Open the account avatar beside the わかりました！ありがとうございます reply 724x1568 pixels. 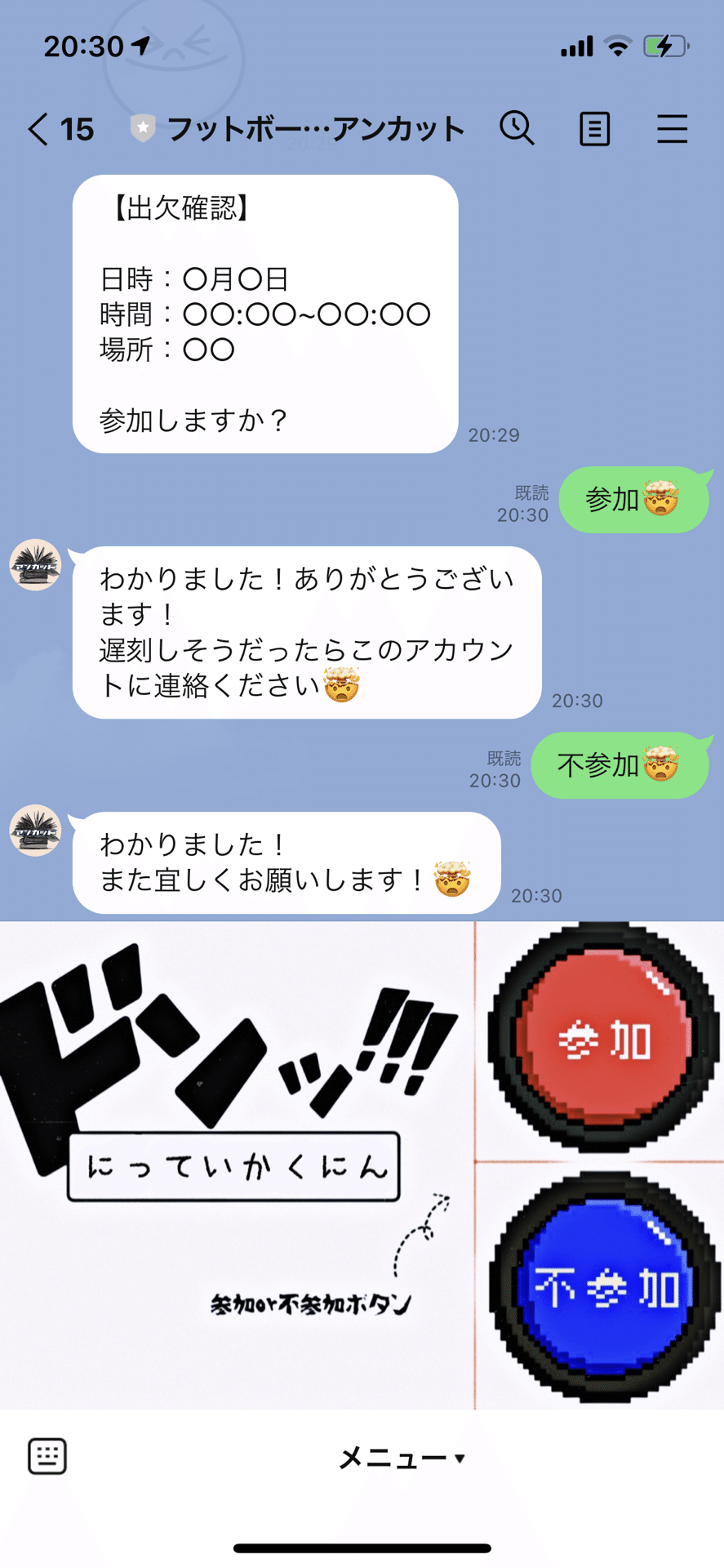pyautogui.click(x=35, y=565)
